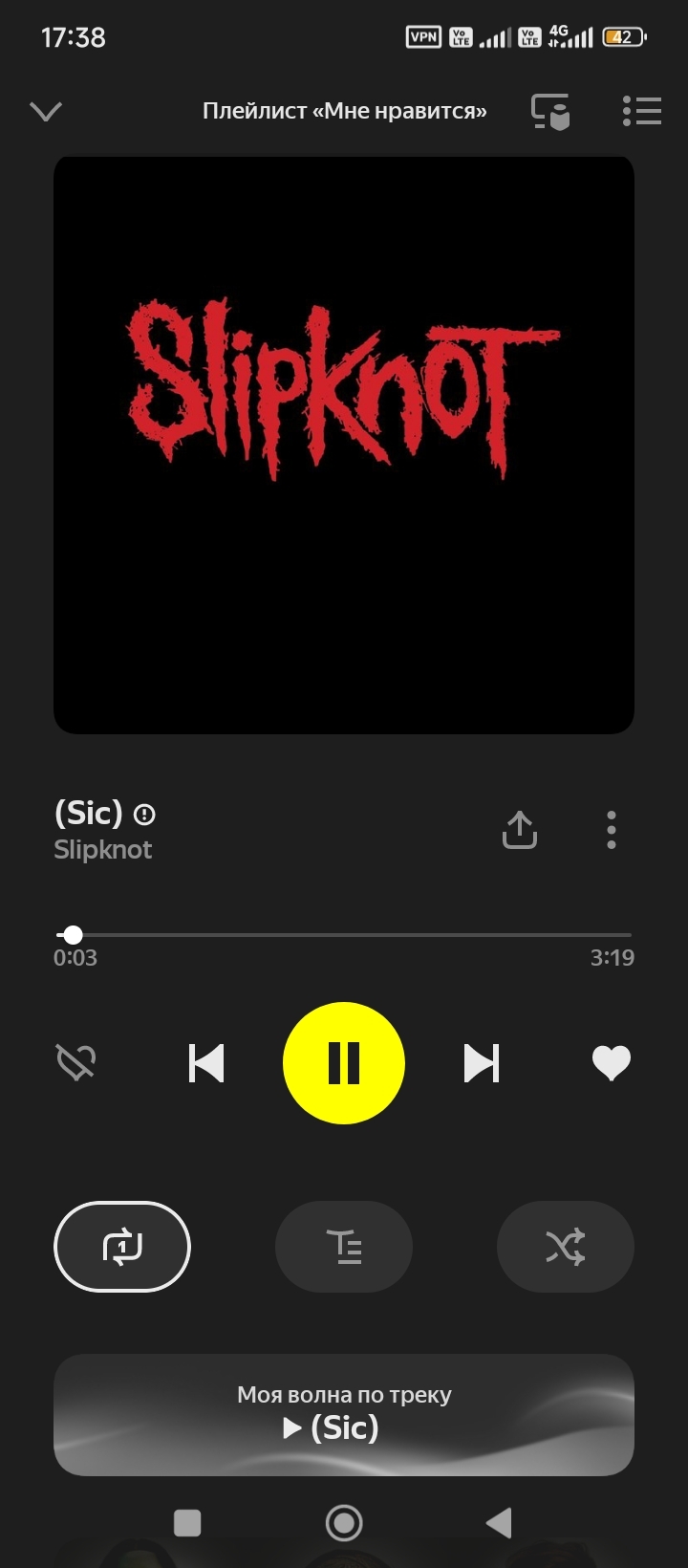Go to the system home screen

(344, 1523)
